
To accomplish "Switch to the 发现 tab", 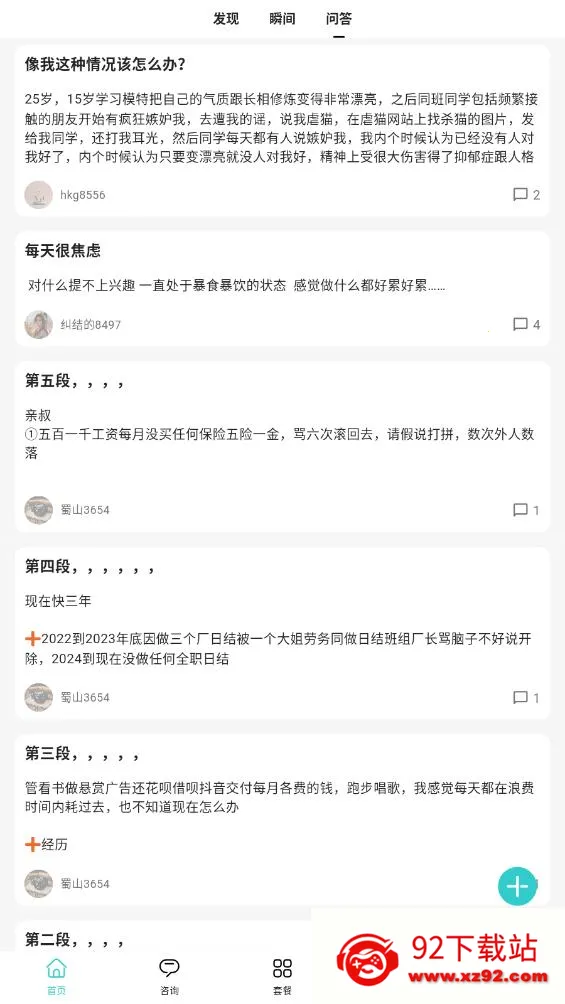I will [225, 19].
